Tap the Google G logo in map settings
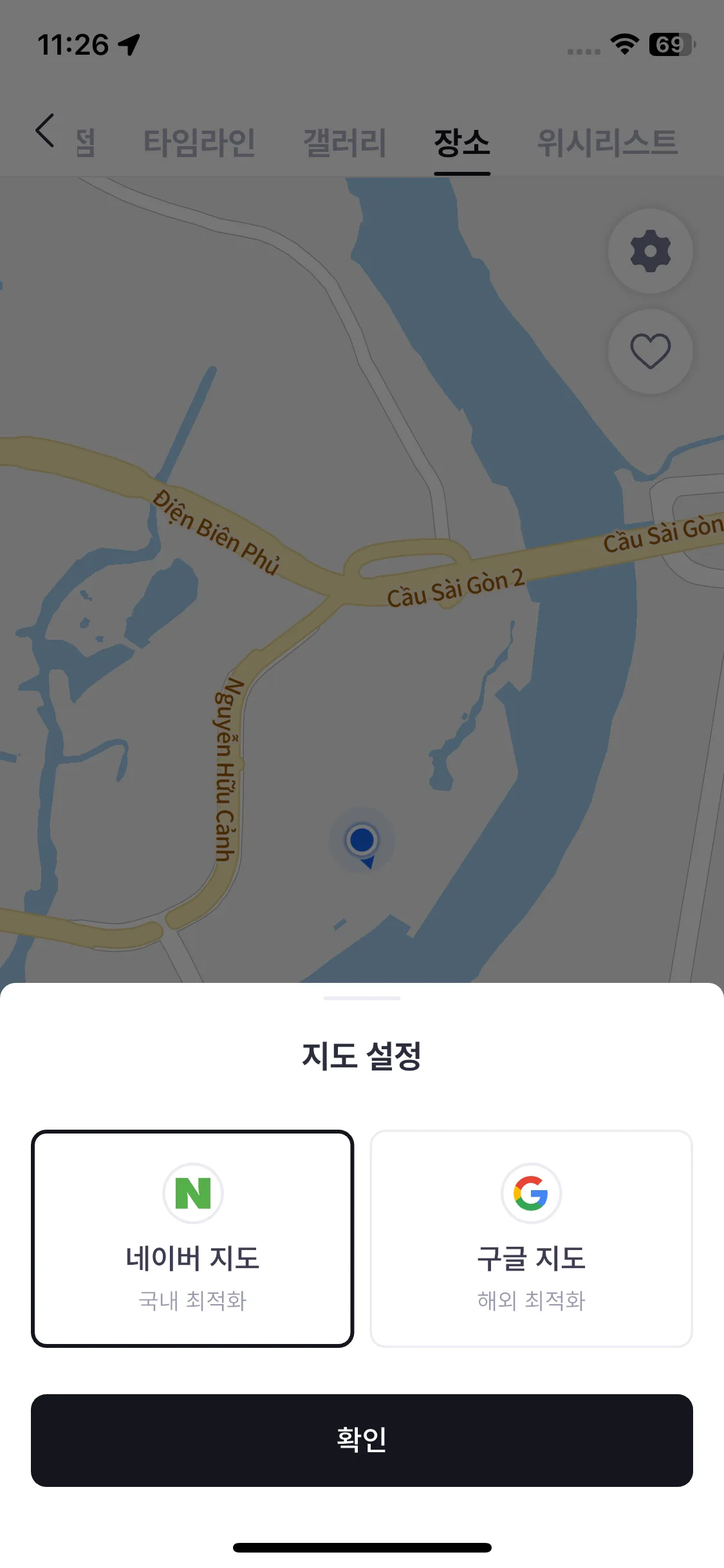724x1568 pixels. [x=531, y=1194]
